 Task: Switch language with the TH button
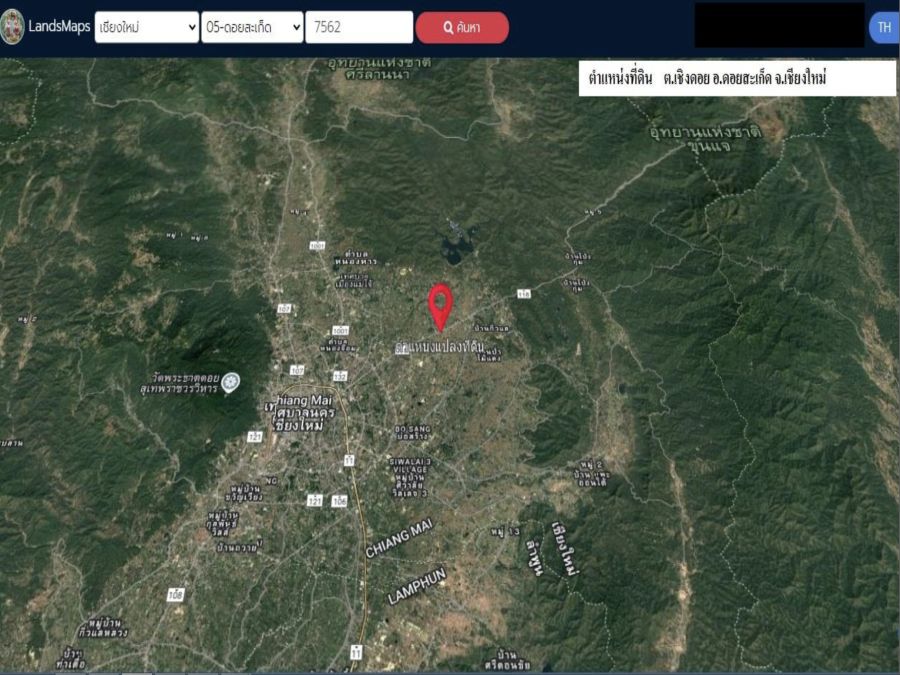tap(884, 28)
